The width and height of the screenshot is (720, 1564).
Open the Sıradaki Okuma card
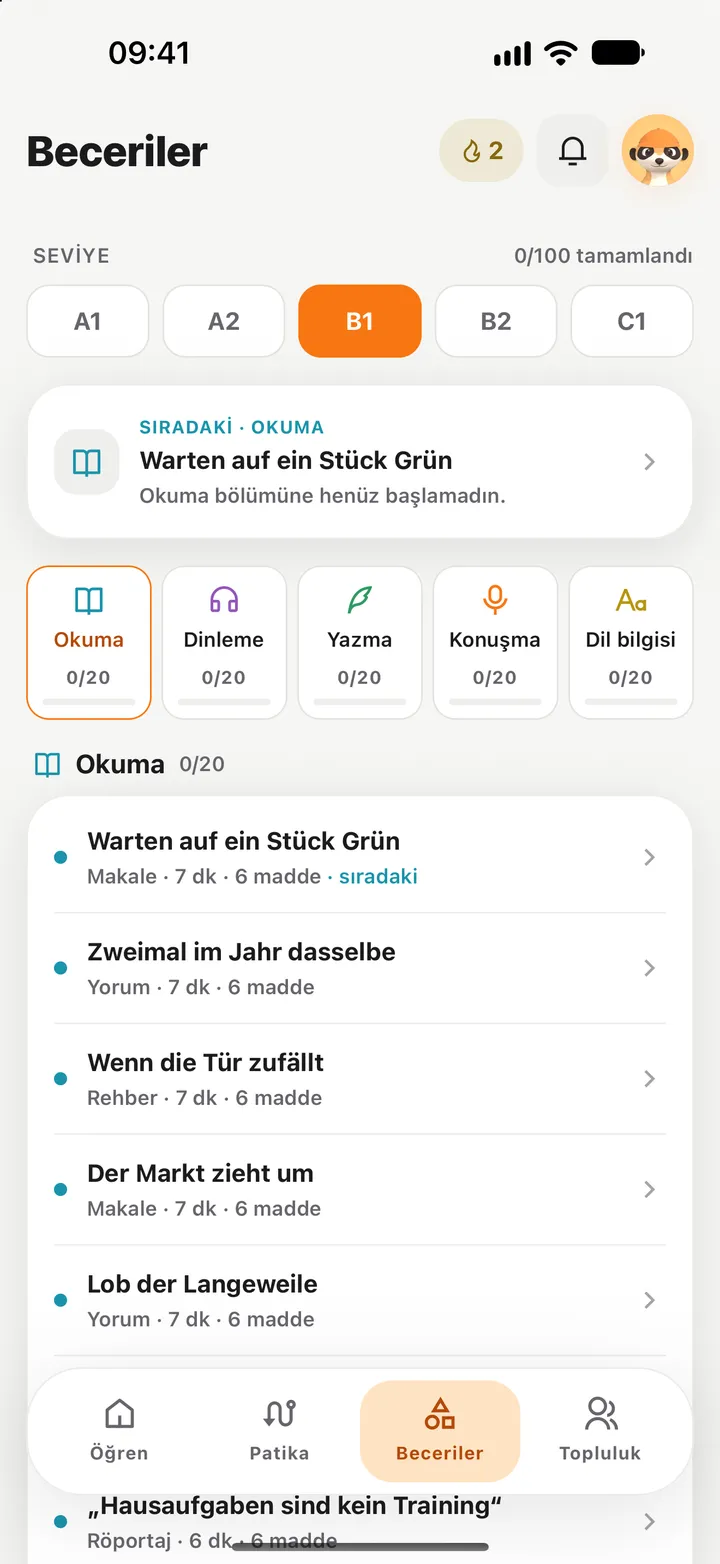[x=360, y=462]
